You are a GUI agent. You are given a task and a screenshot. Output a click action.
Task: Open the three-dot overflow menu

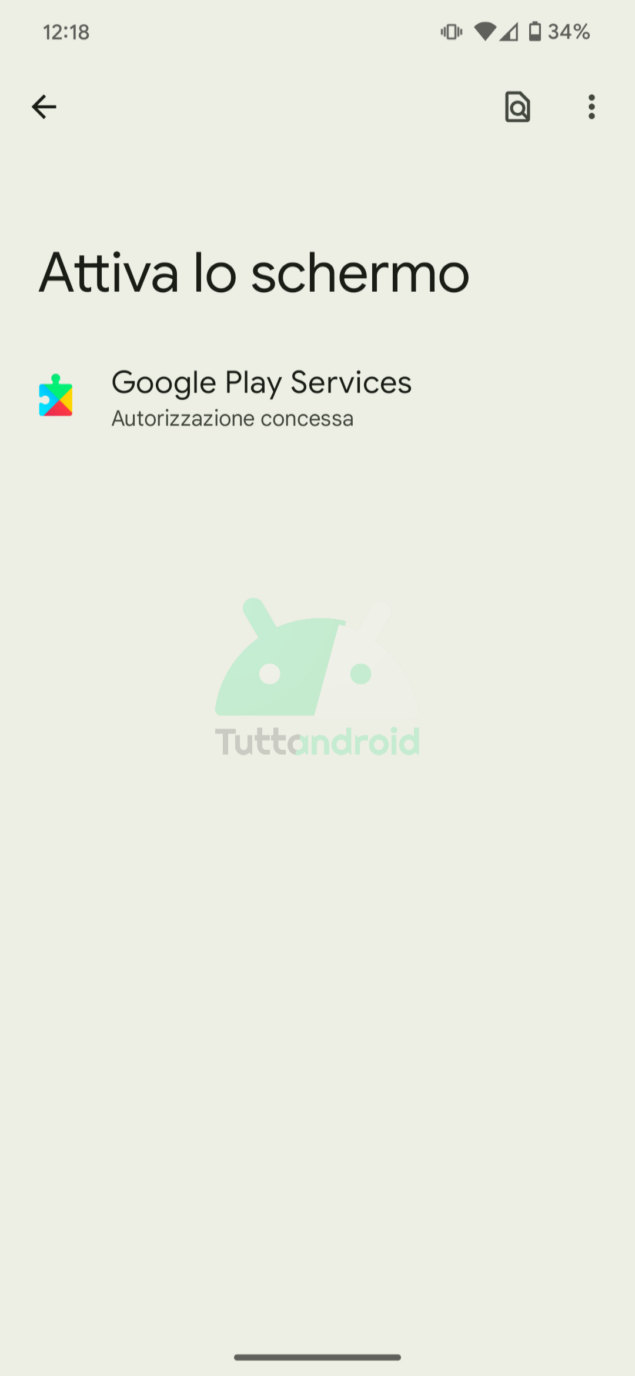tap(592, 107)
